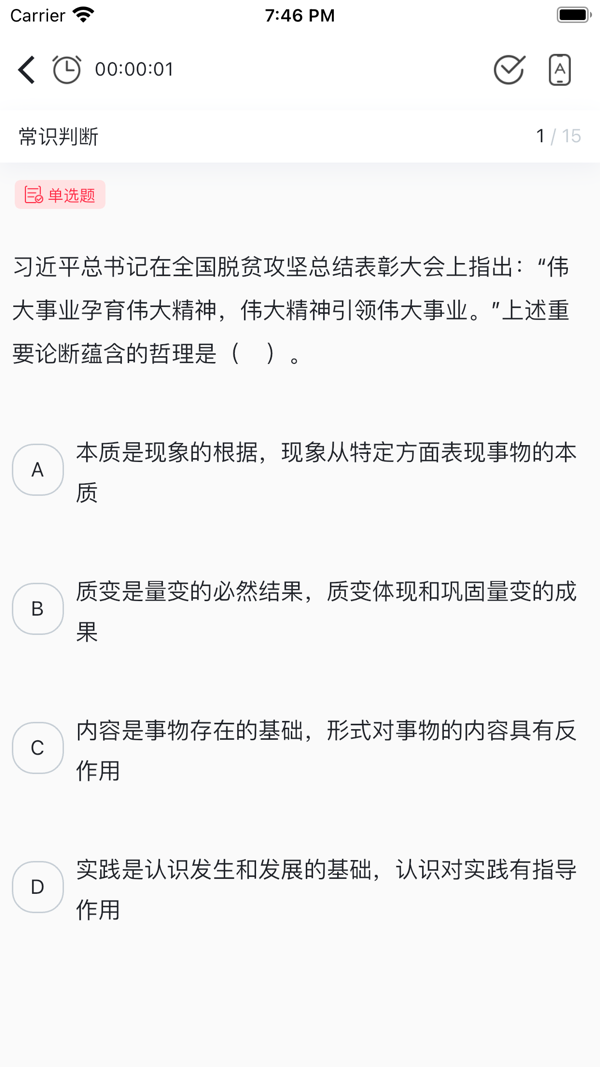Open the font size phone icon

tap(560, 69)
